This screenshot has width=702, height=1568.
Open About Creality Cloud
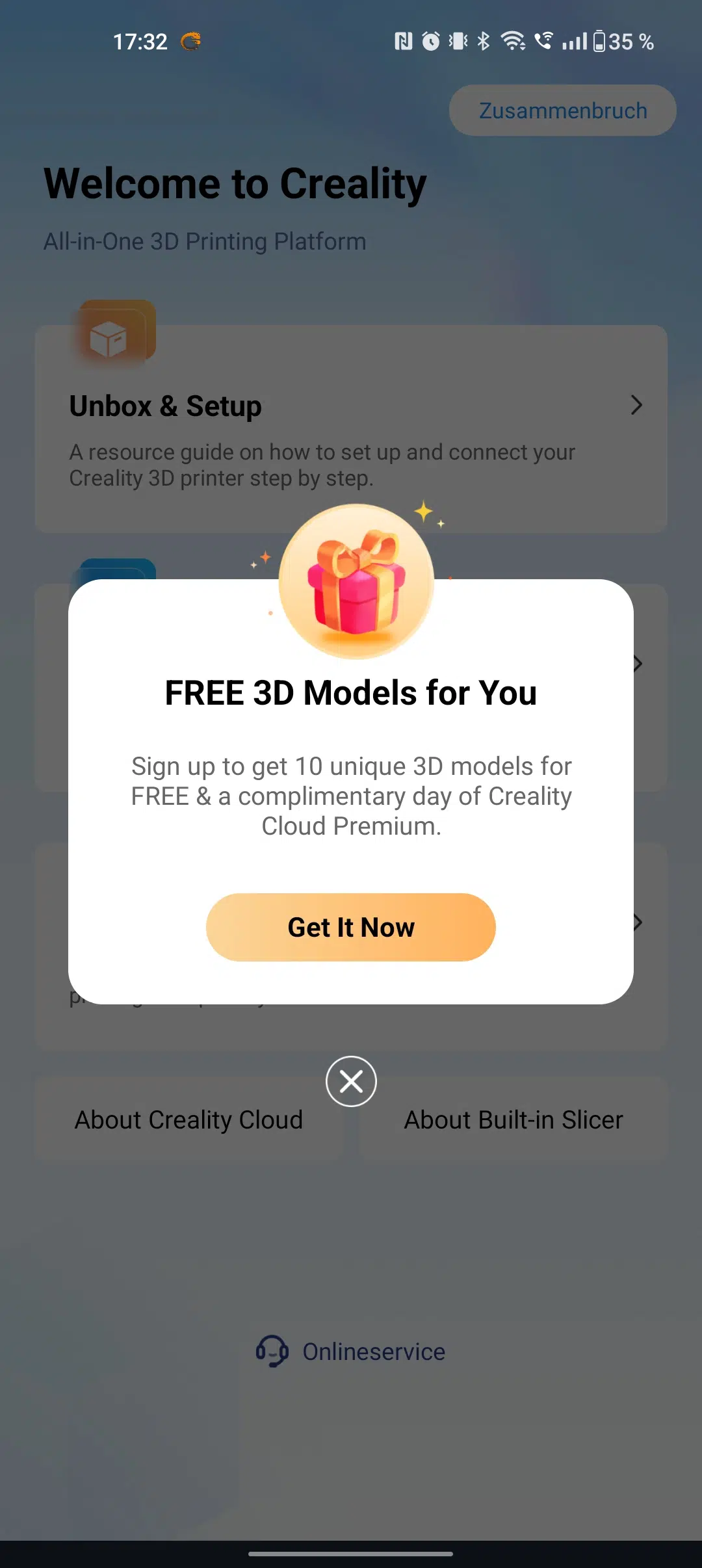point(188,1119)
